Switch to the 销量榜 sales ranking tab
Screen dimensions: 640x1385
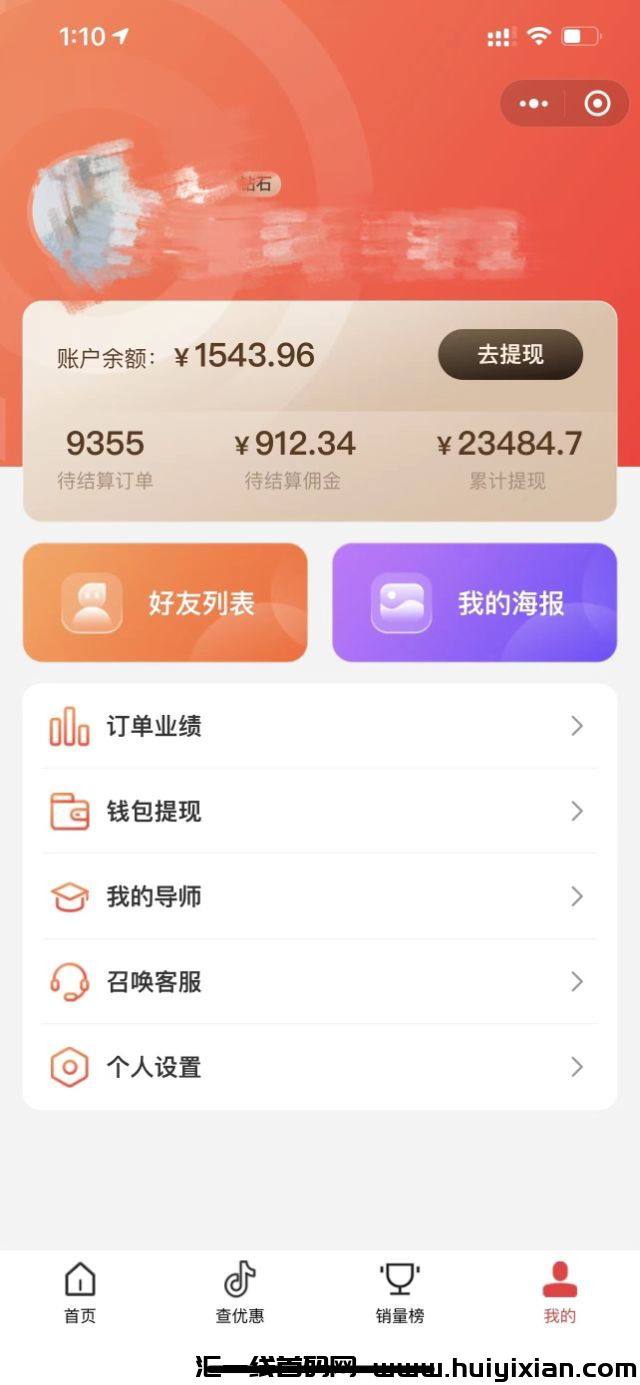[x=400, y=1292]
